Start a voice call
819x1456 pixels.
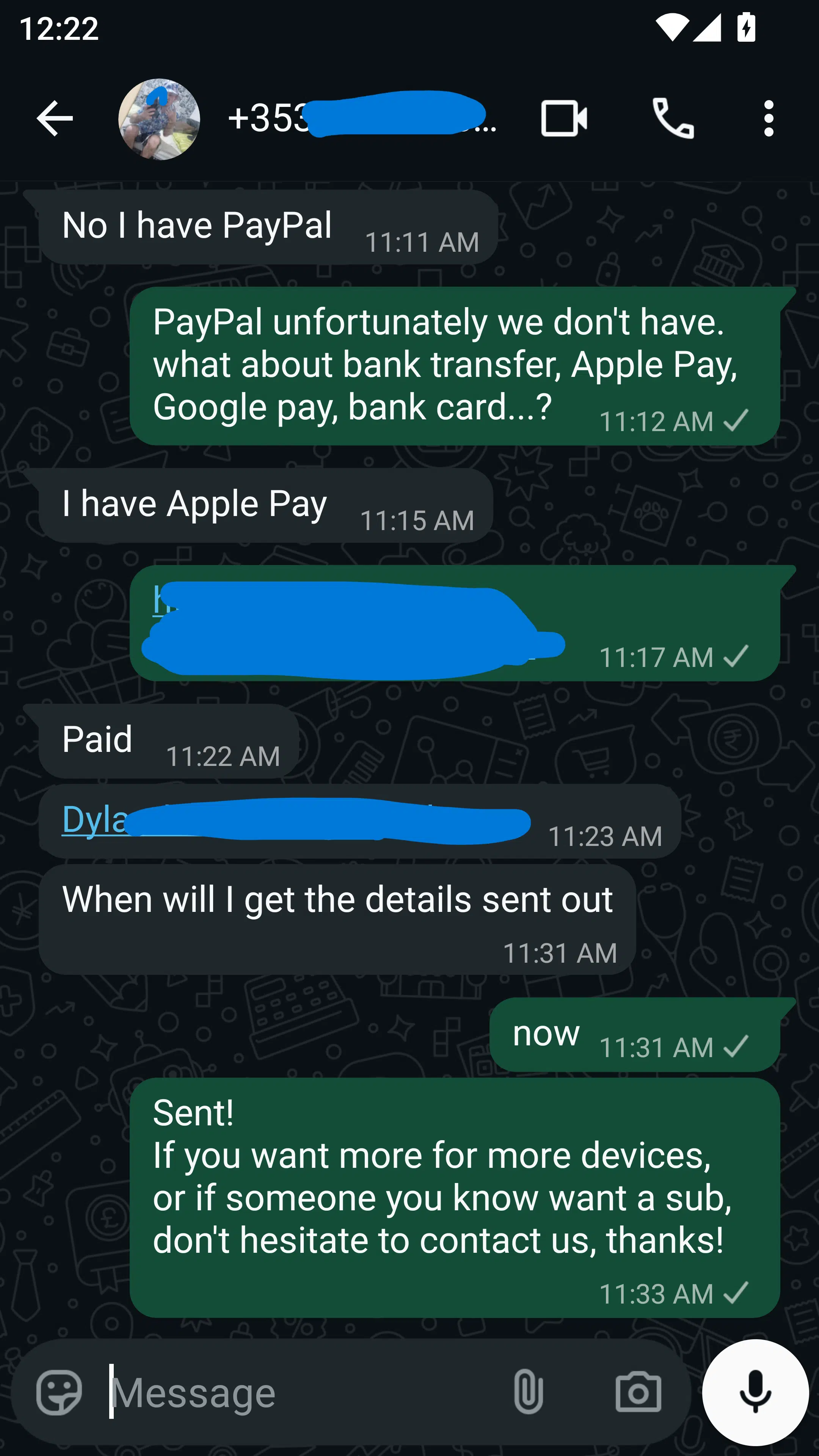coord(673,118)
